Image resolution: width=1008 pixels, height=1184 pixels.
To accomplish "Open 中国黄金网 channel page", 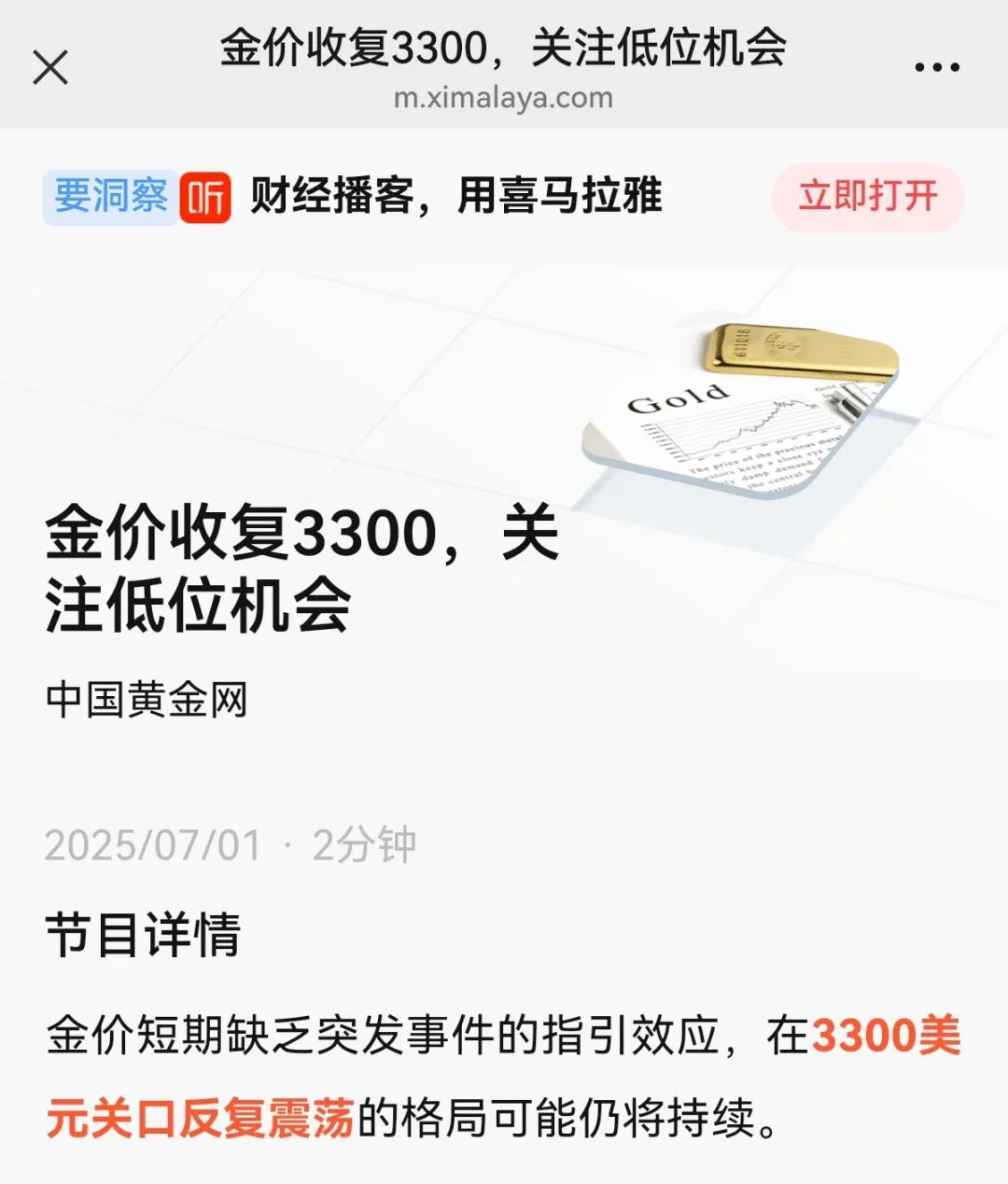I will coord(147,700).
